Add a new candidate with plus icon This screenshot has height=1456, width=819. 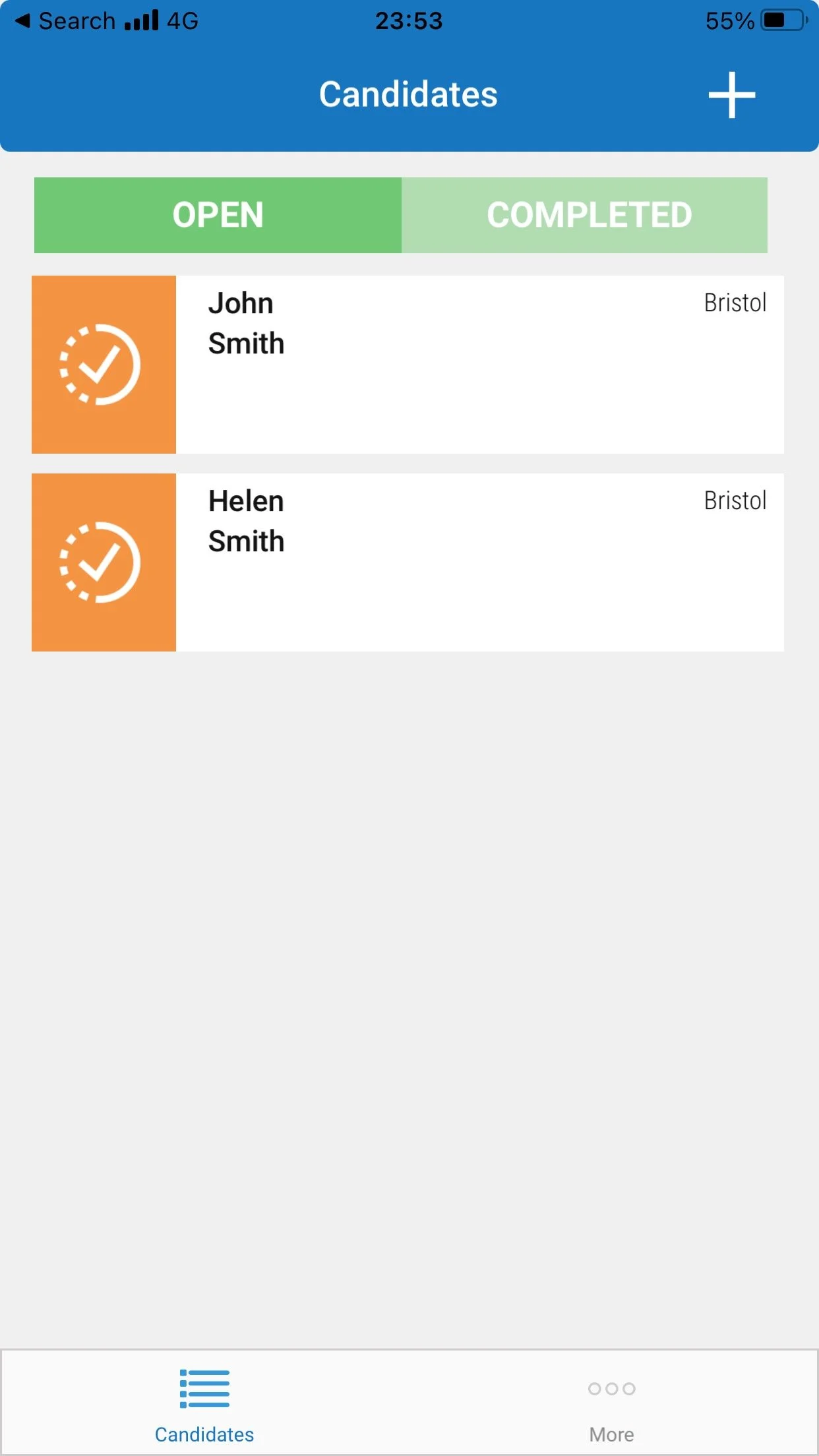pyautogui.click(x=731, y=96)
